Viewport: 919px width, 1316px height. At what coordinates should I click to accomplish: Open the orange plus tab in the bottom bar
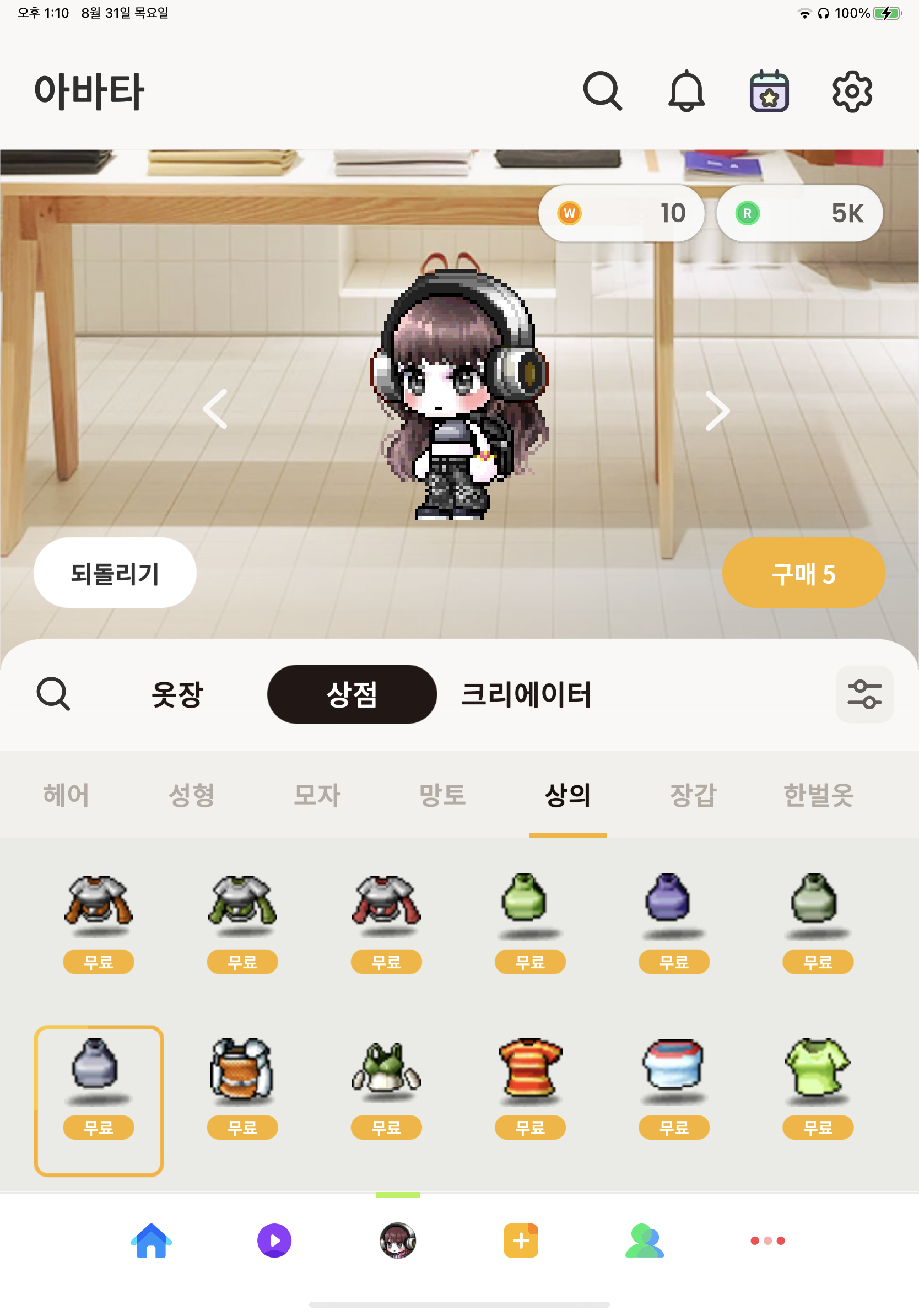(x=521, y=1241)
